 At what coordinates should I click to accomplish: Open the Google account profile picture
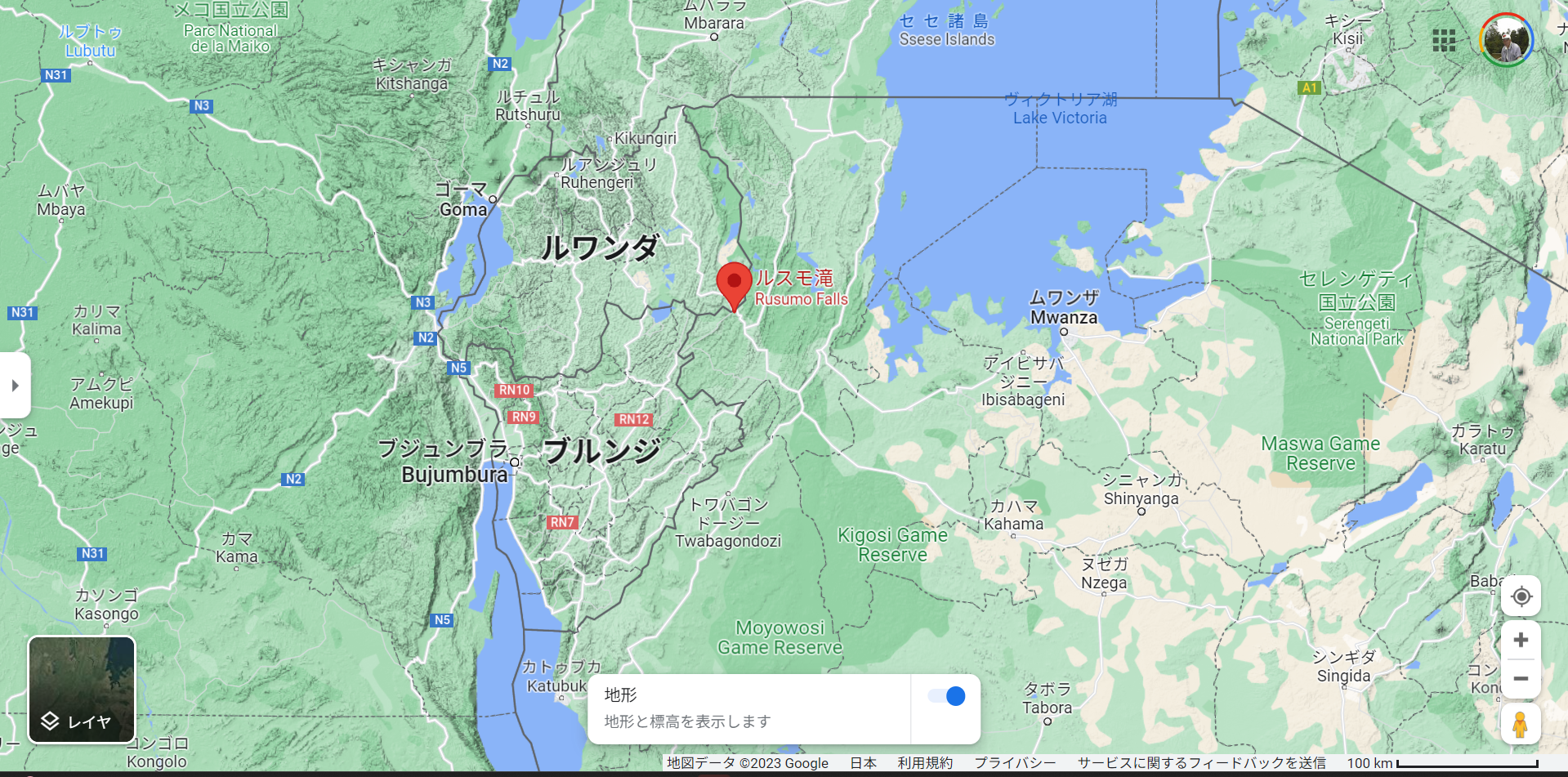click(1505, 40)
